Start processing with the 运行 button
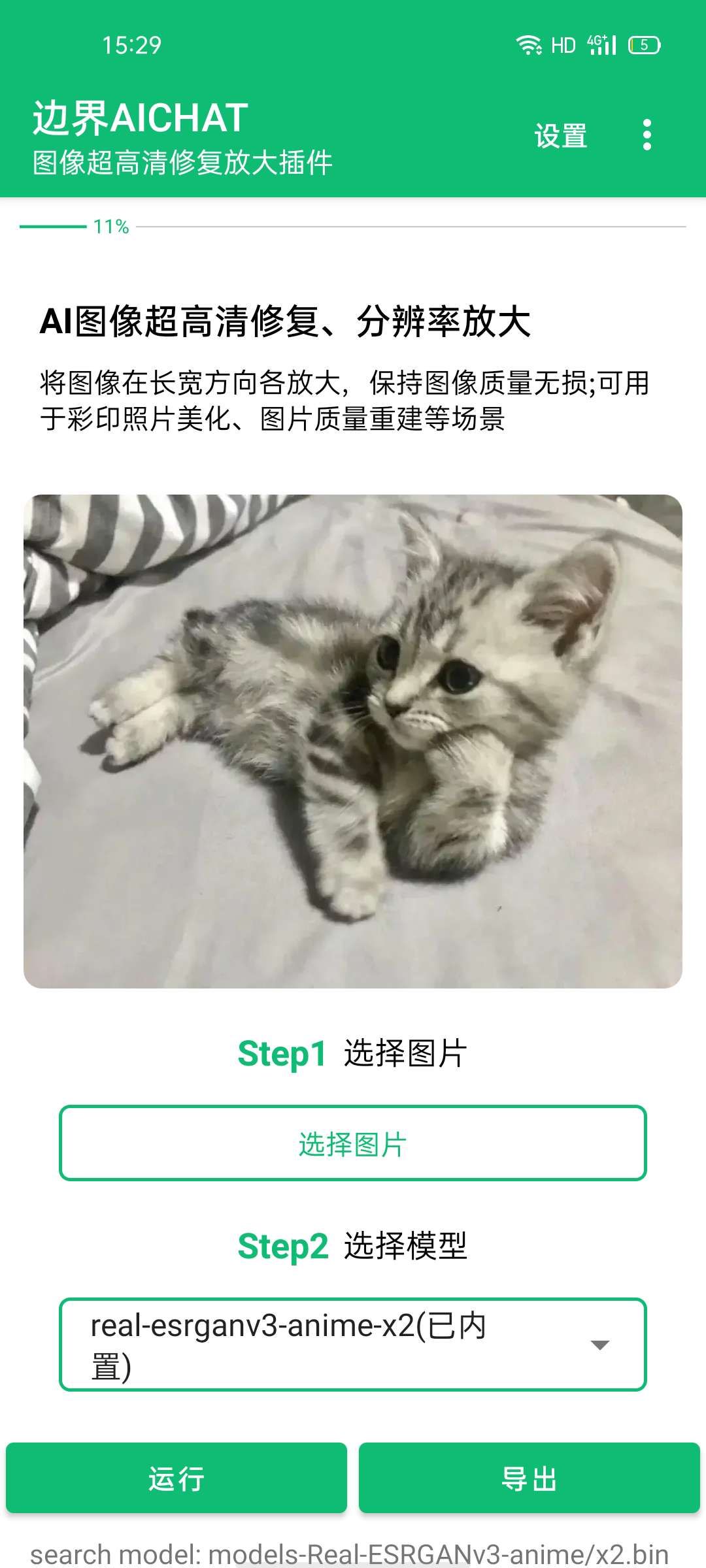 coord(176,1478)
